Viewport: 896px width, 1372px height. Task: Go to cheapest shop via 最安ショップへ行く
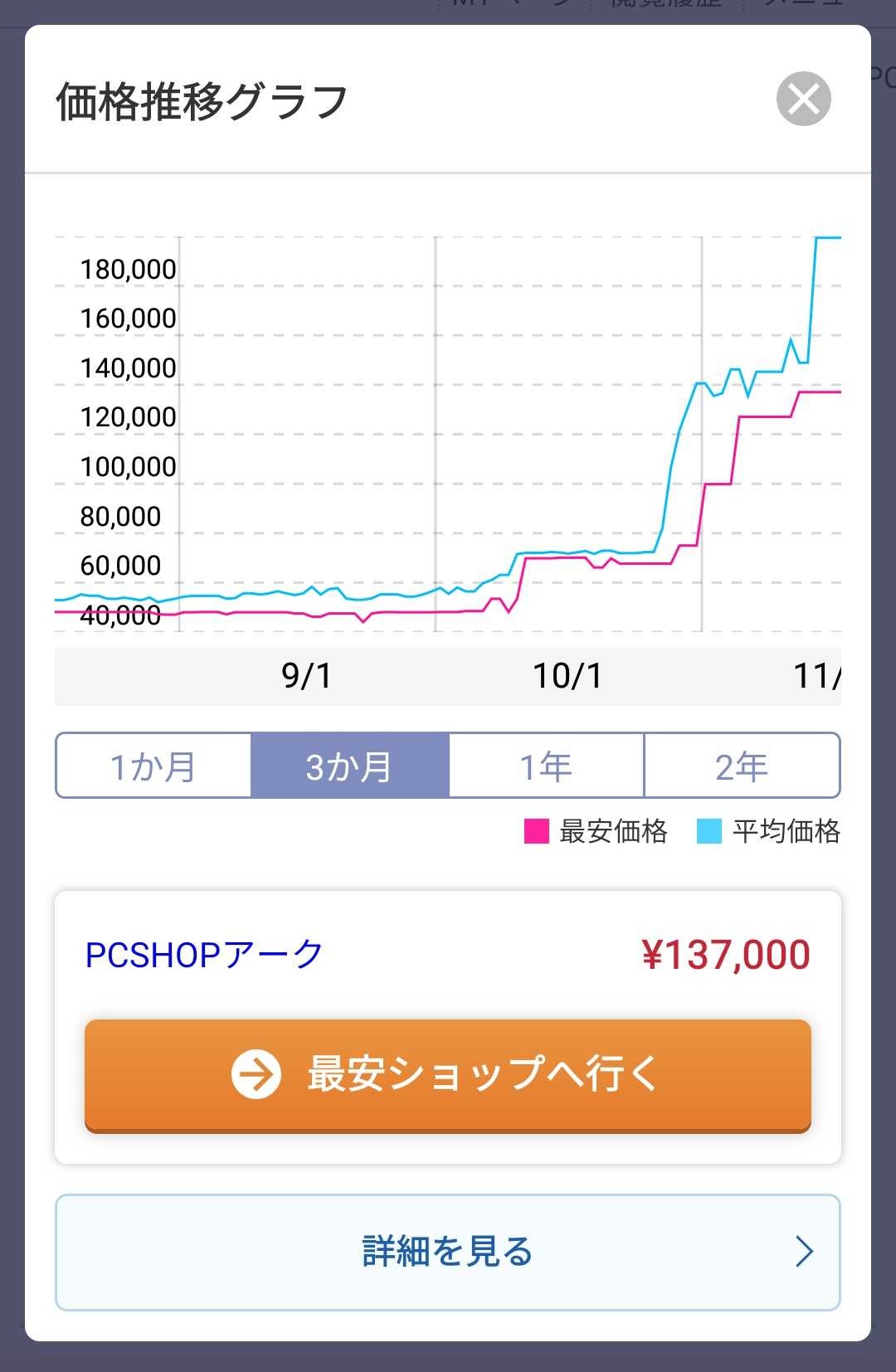click(447, 1074)
